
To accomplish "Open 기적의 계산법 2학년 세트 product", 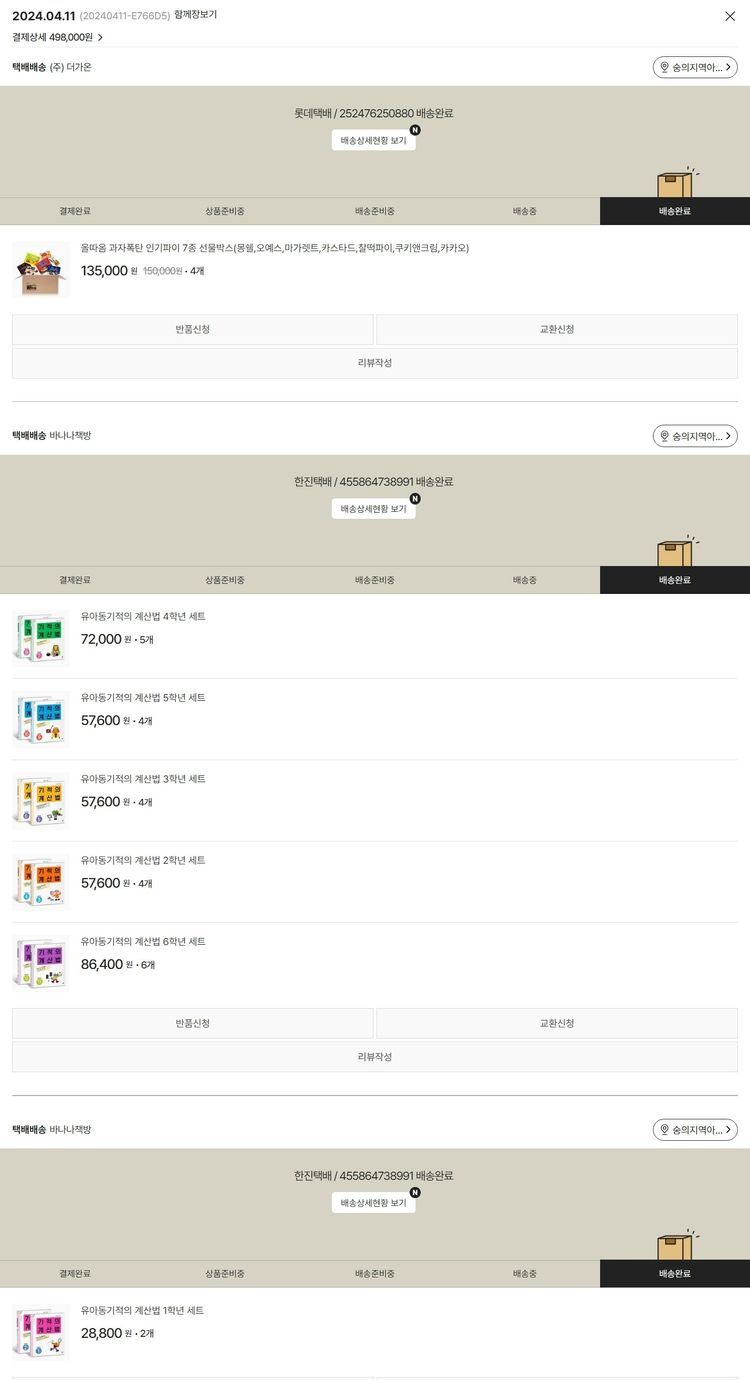I will [x=143, y=860].
